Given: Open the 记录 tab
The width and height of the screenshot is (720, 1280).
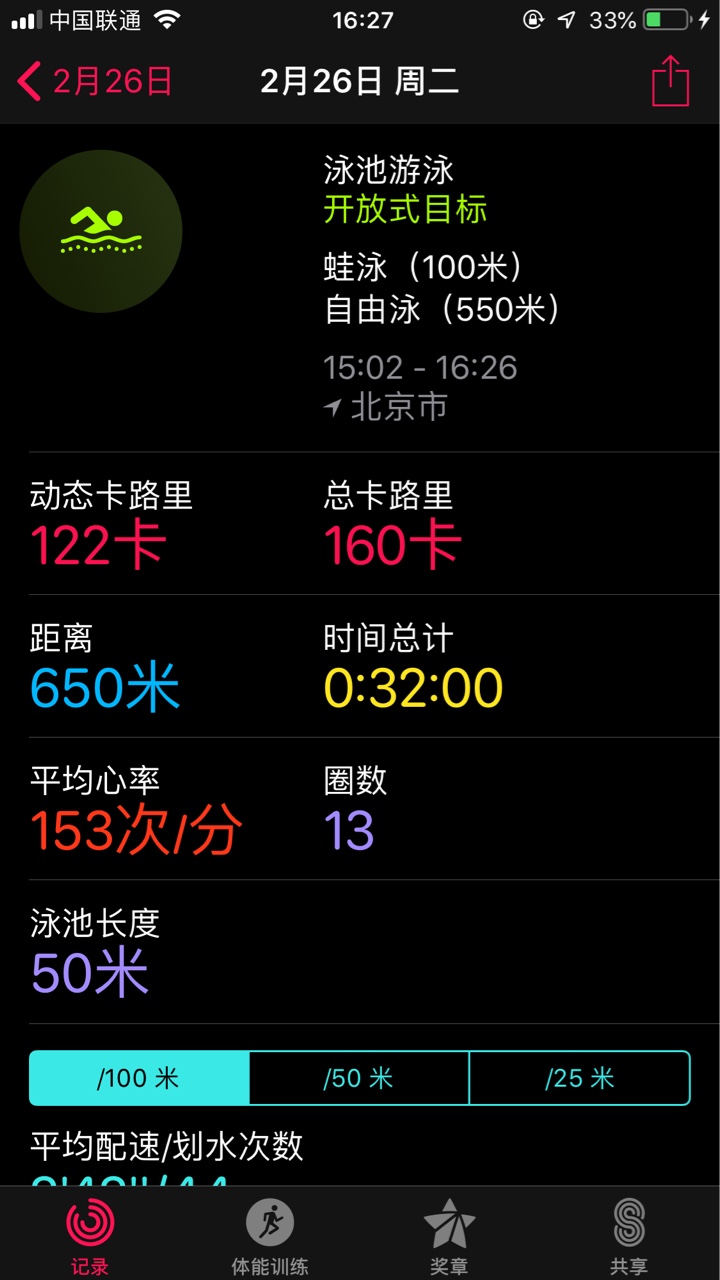Looking at the screenshot, I should [90, 1236].
